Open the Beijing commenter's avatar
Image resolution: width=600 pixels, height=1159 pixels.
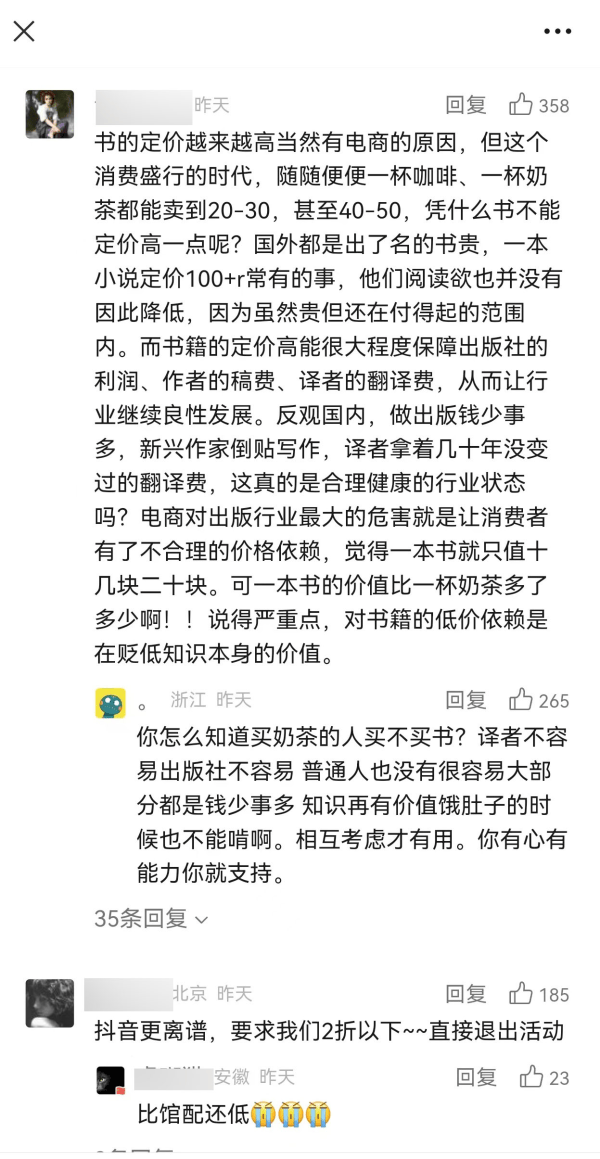(x=49, y=1003)
